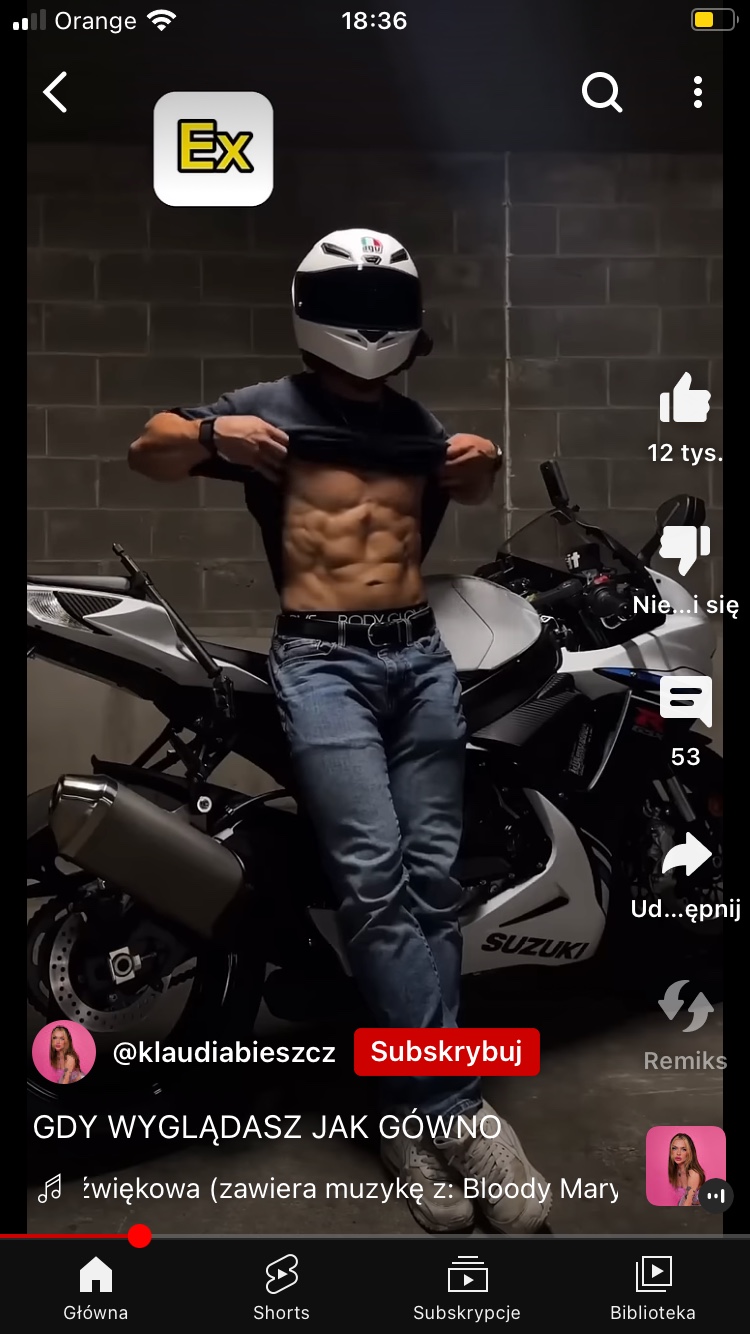Screen dimensions: 750x1334
Task: Switch to the Główna tab
Action: coord(96,1289)
